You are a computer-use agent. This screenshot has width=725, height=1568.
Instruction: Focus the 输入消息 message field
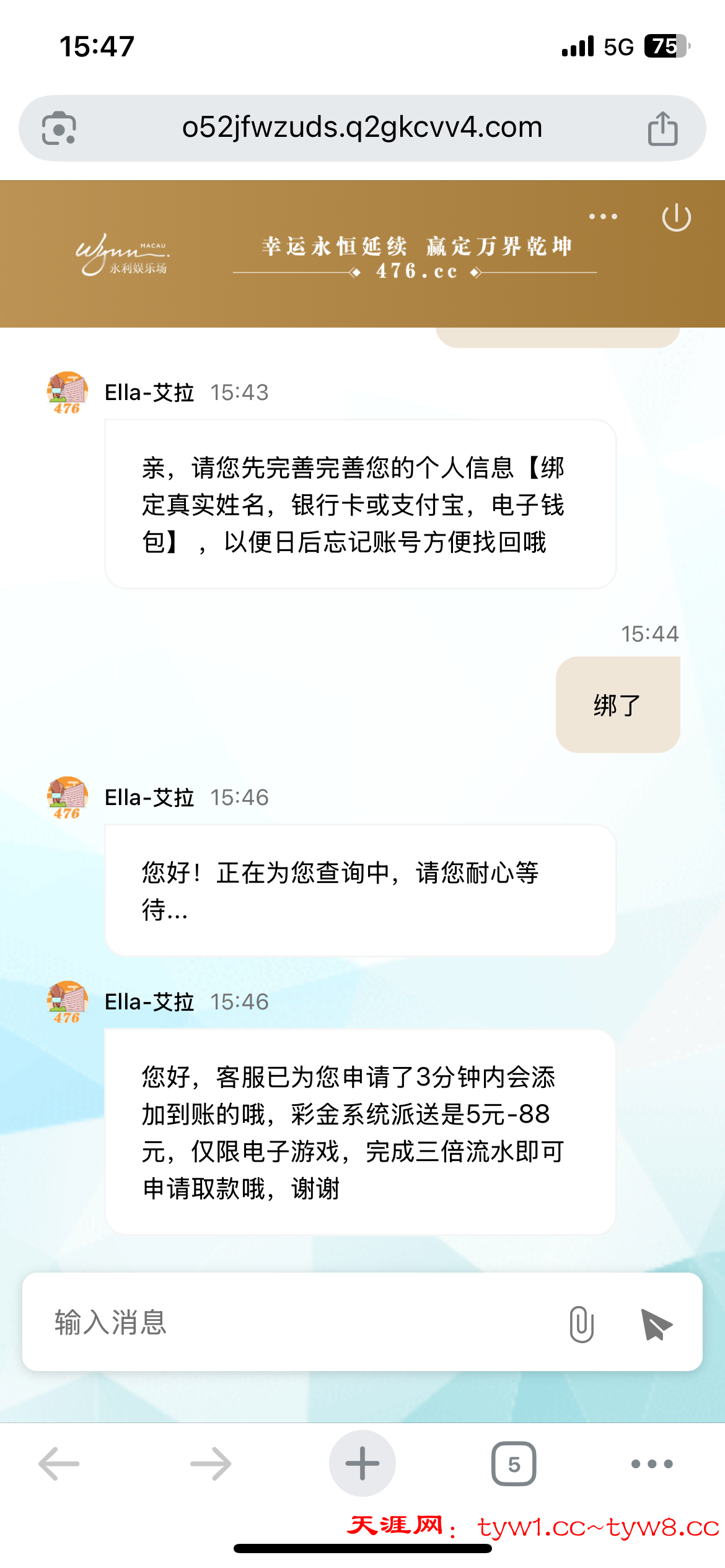coord(297,1322)
